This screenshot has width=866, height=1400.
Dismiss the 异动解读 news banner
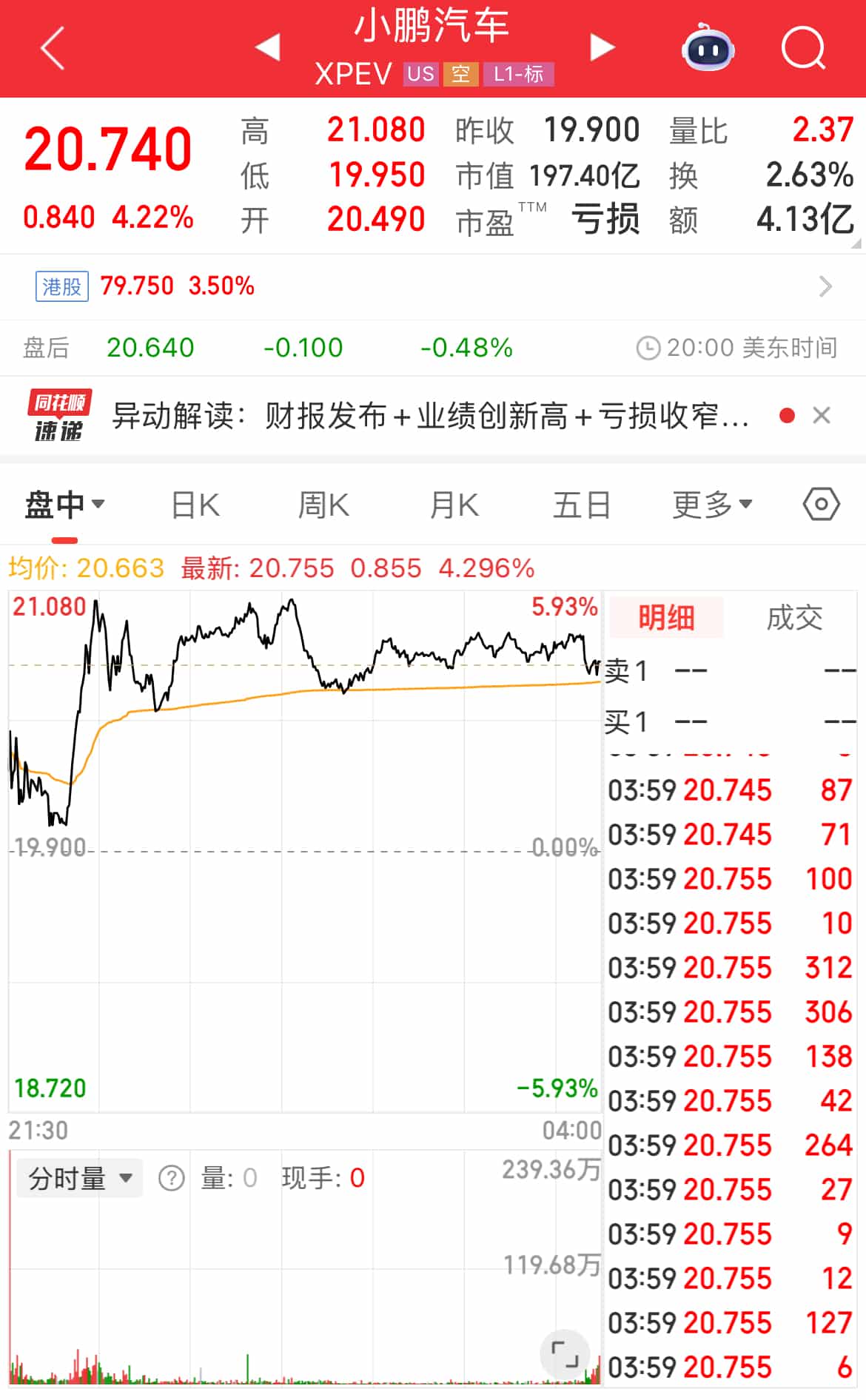pos(822,416)
